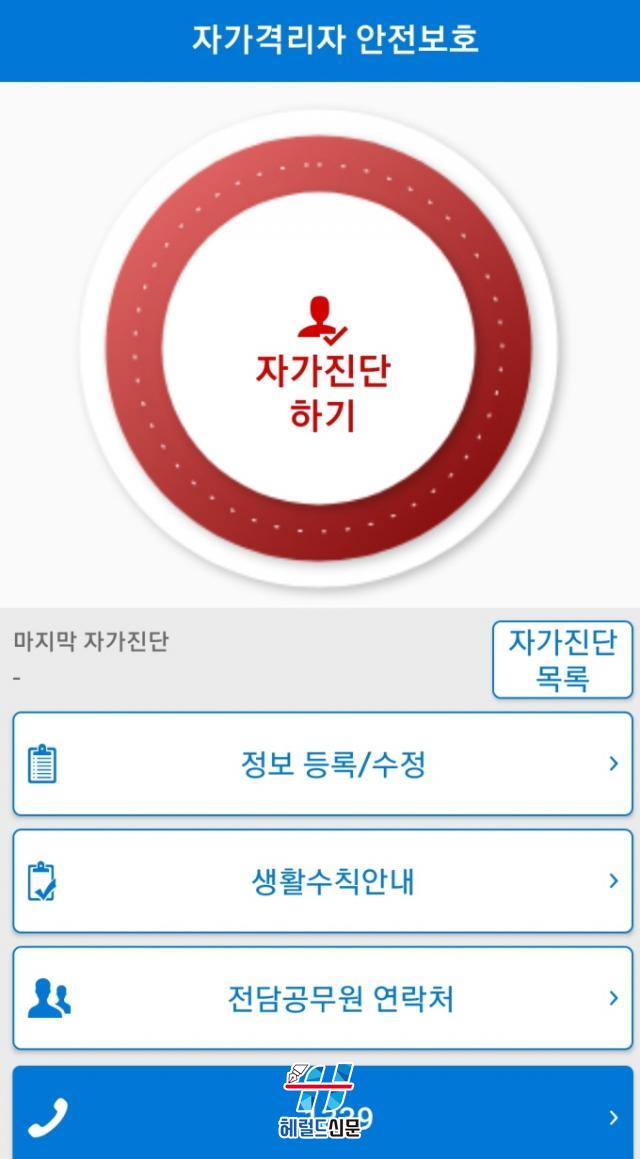Open 전담공무원 연락처 contact info

(323, 998)
